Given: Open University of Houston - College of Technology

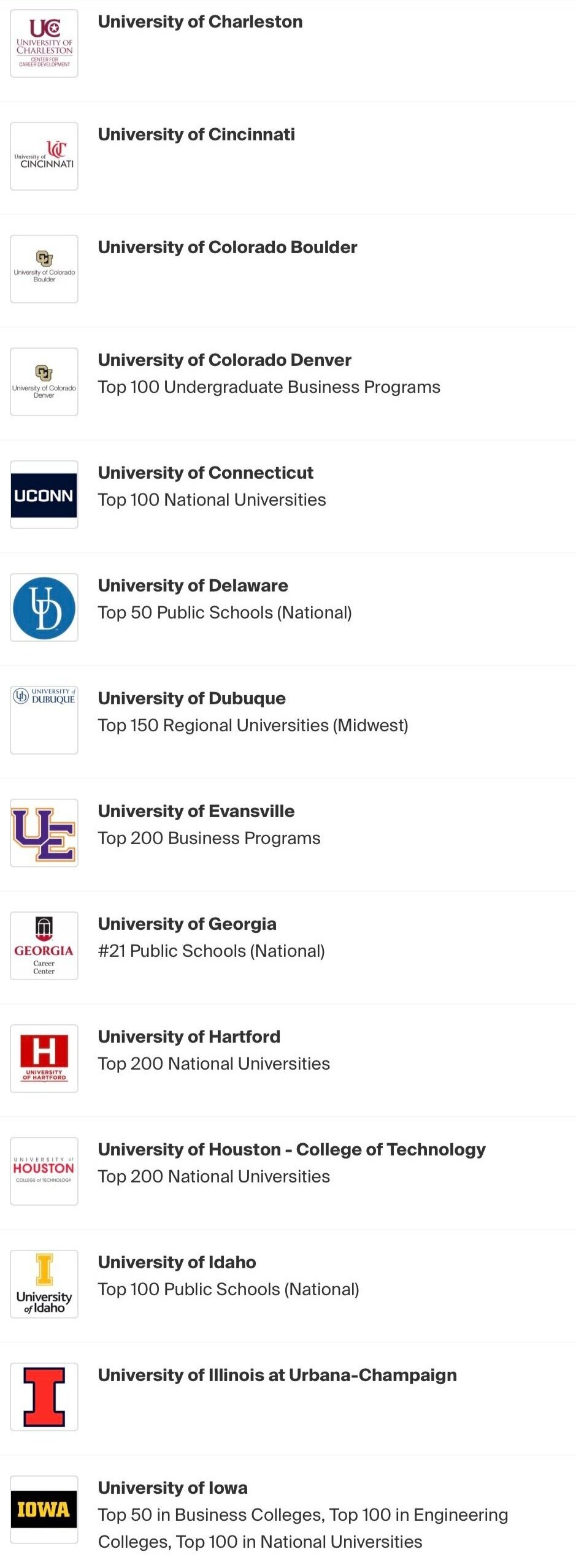Looking at the screenshot, I should click(291, 1150).
